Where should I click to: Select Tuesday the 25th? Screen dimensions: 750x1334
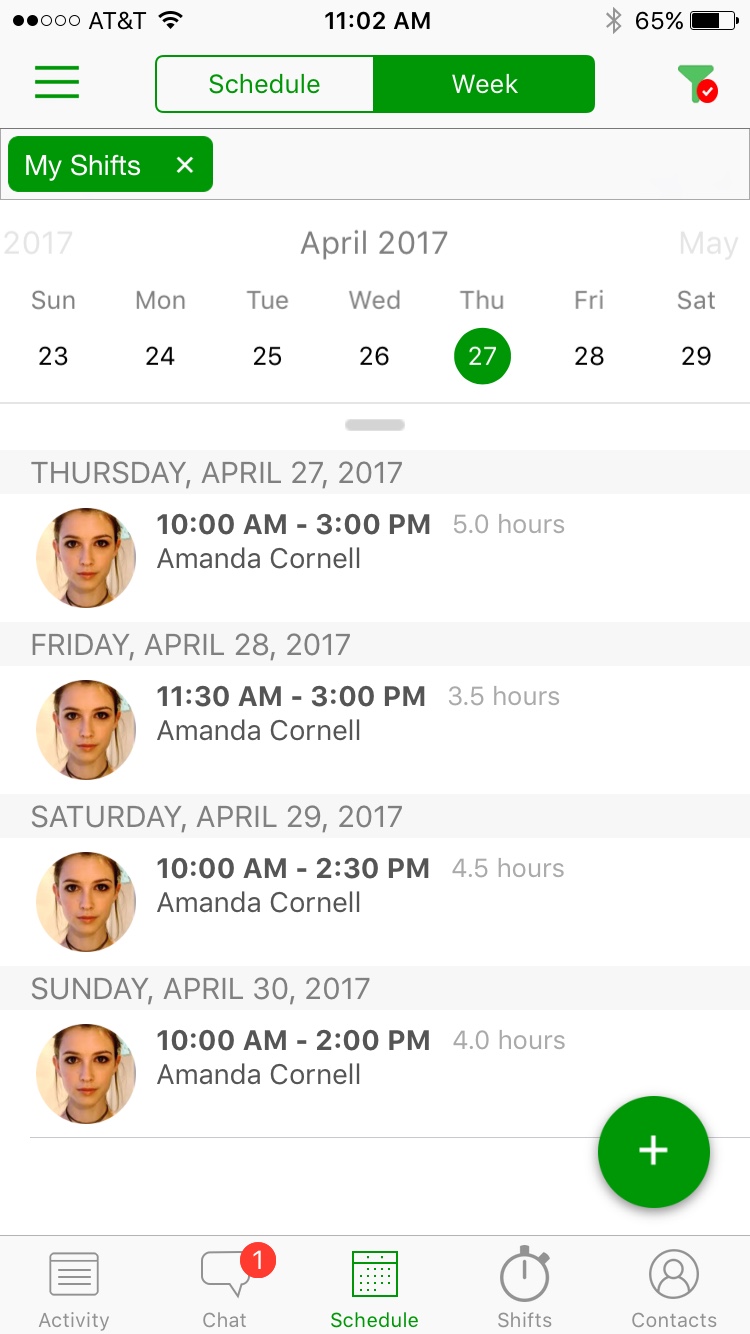click(267, 356)
